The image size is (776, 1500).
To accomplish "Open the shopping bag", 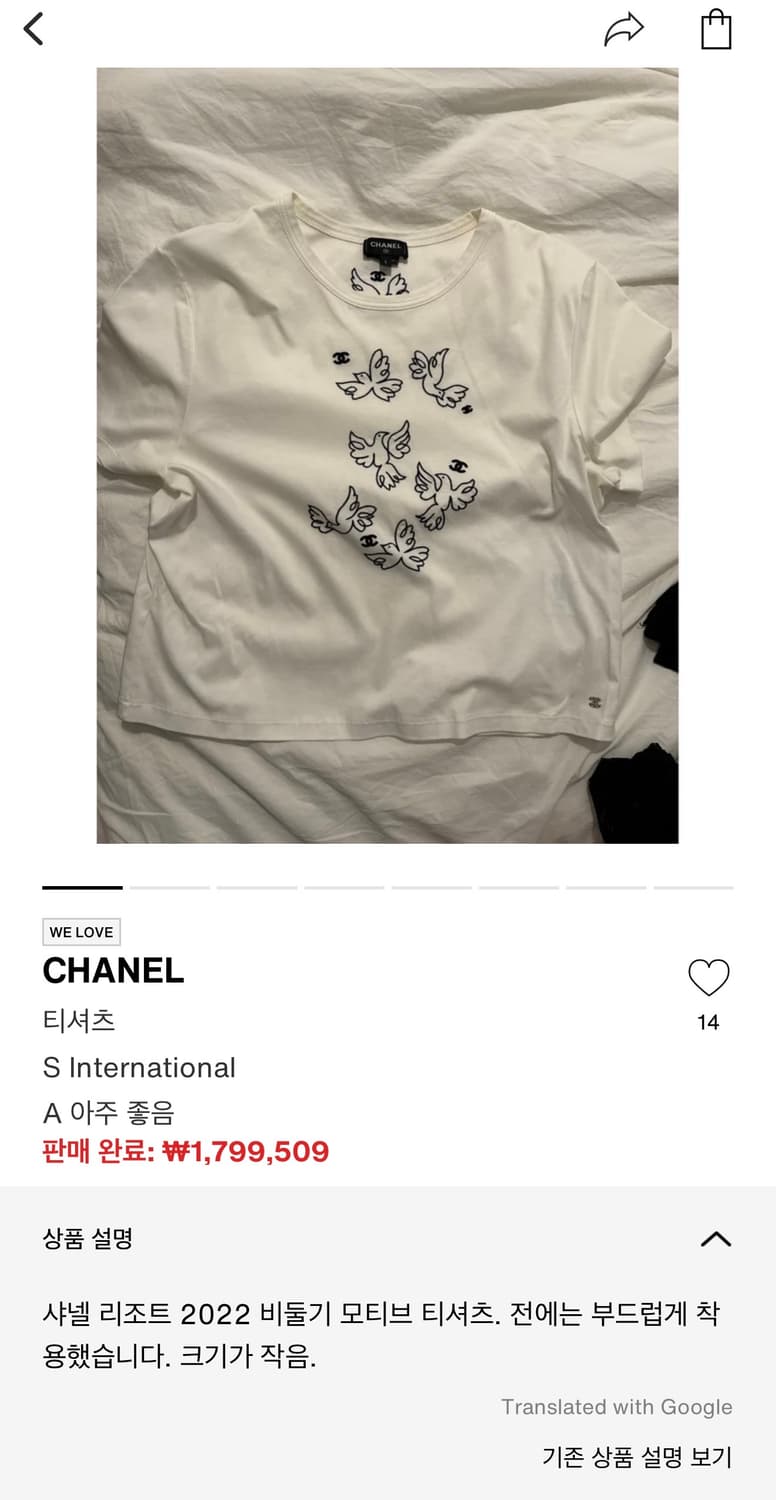I will tap(716, 29).
